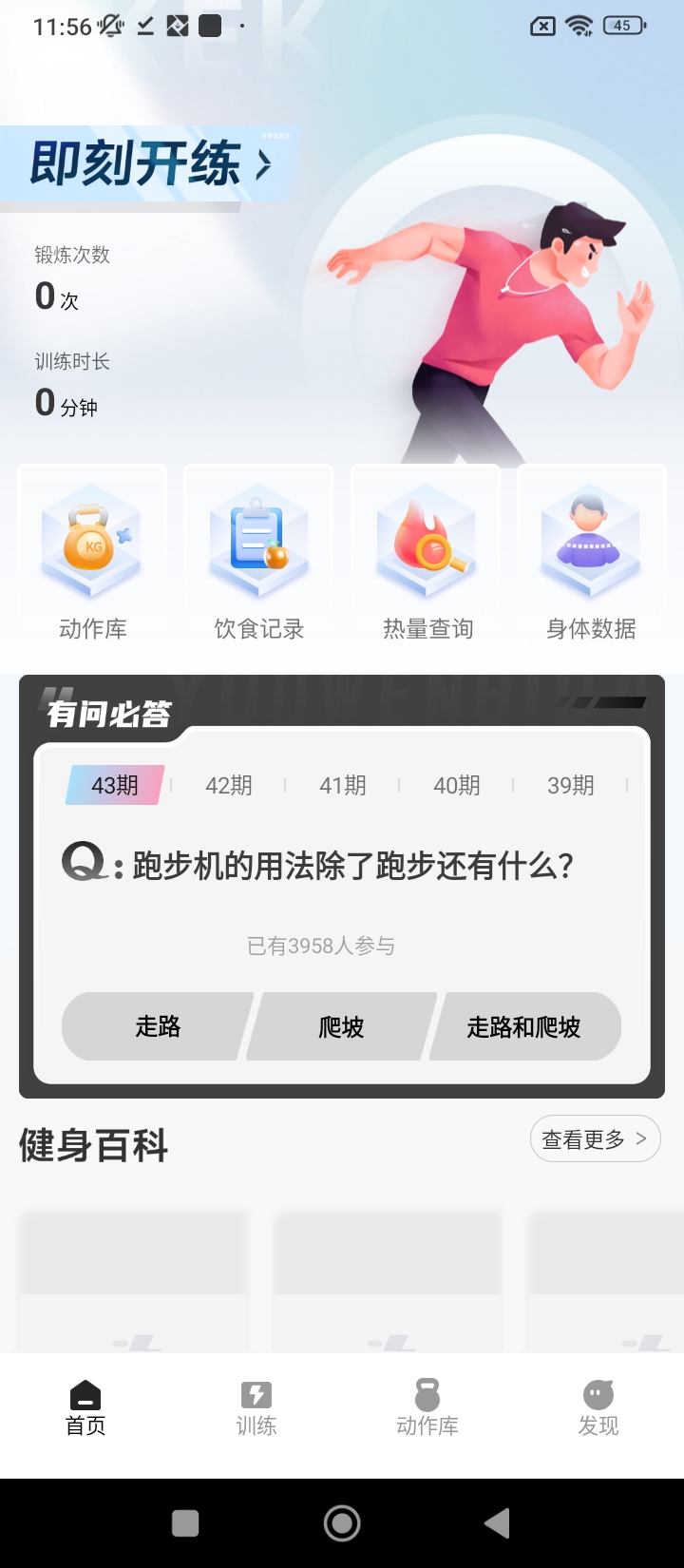Switch to the 训练 bottom tab
Viewport: 684px width, 1568px height.
[256, 1408]
